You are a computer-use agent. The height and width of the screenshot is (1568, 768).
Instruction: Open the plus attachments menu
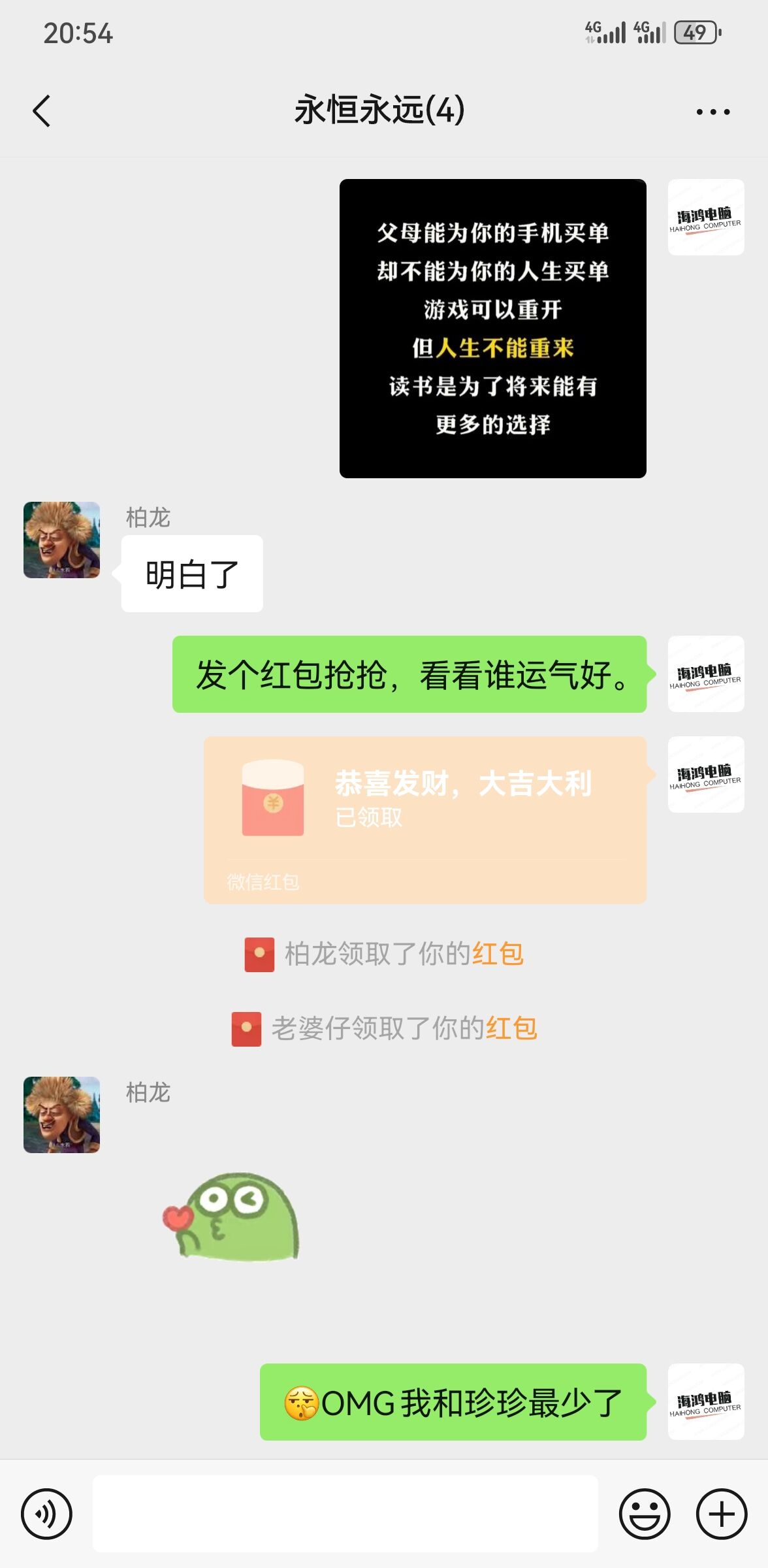click(x=721, y=1513)
